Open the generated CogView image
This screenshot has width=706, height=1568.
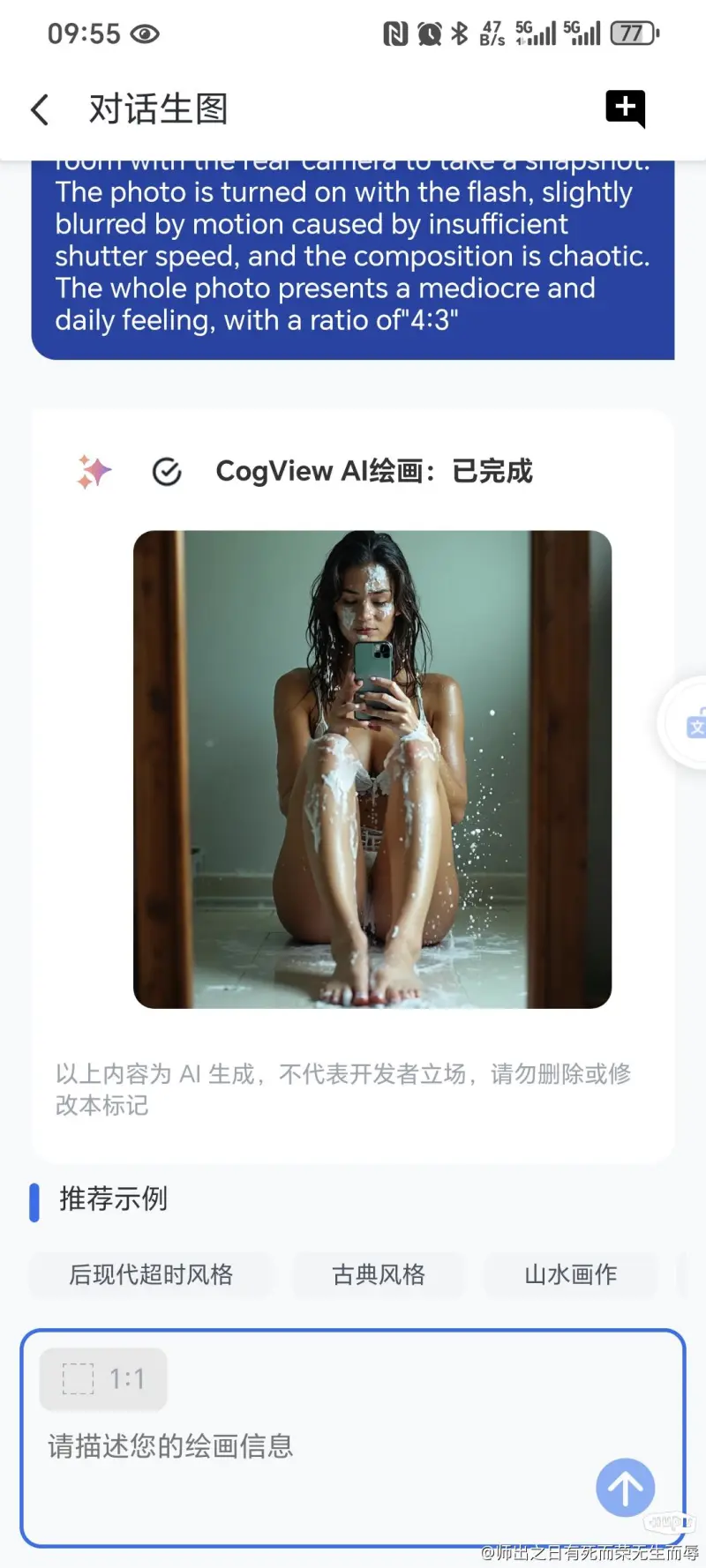(x=372, y=769)
